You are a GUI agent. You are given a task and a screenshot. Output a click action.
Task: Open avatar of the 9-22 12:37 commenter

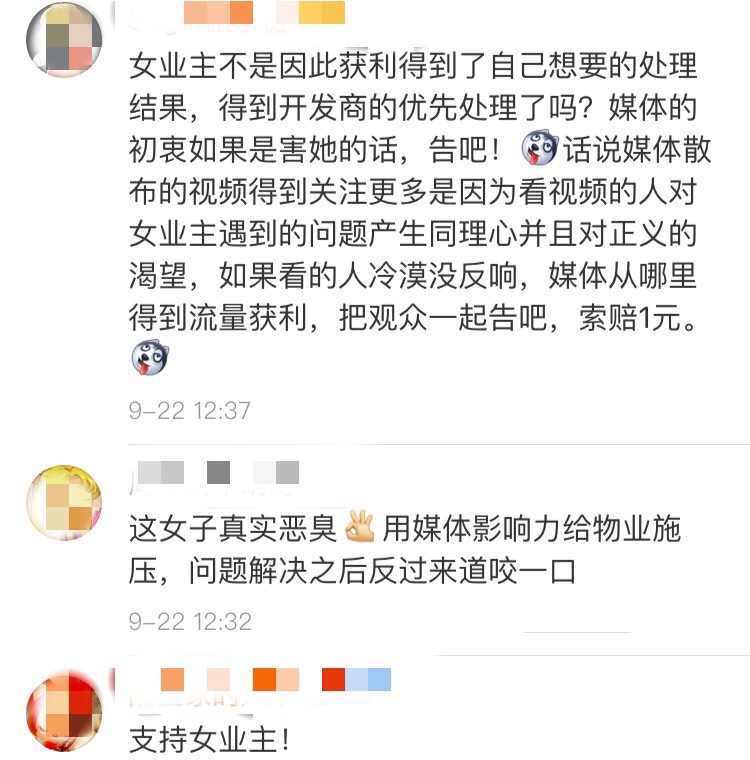pos(64,39)
